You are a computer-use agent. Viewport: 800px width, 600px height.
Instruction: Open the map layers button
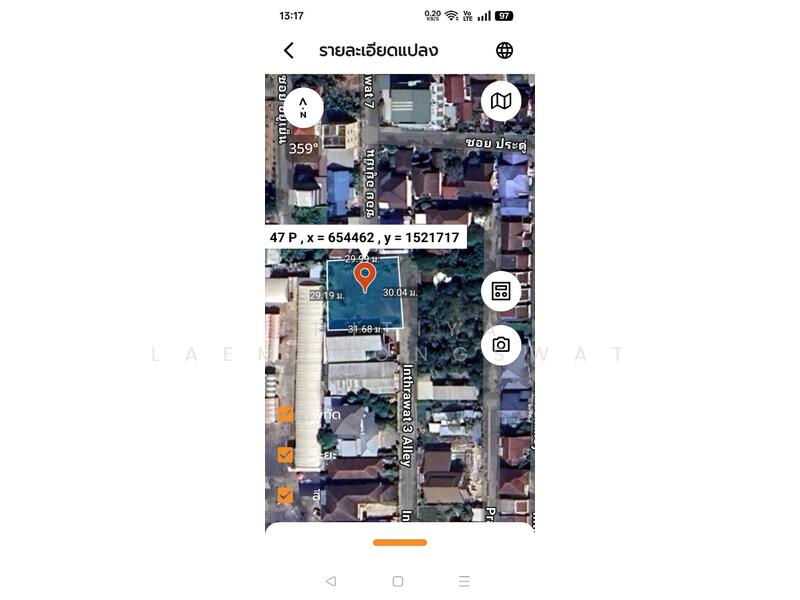[x=501, y=101]
